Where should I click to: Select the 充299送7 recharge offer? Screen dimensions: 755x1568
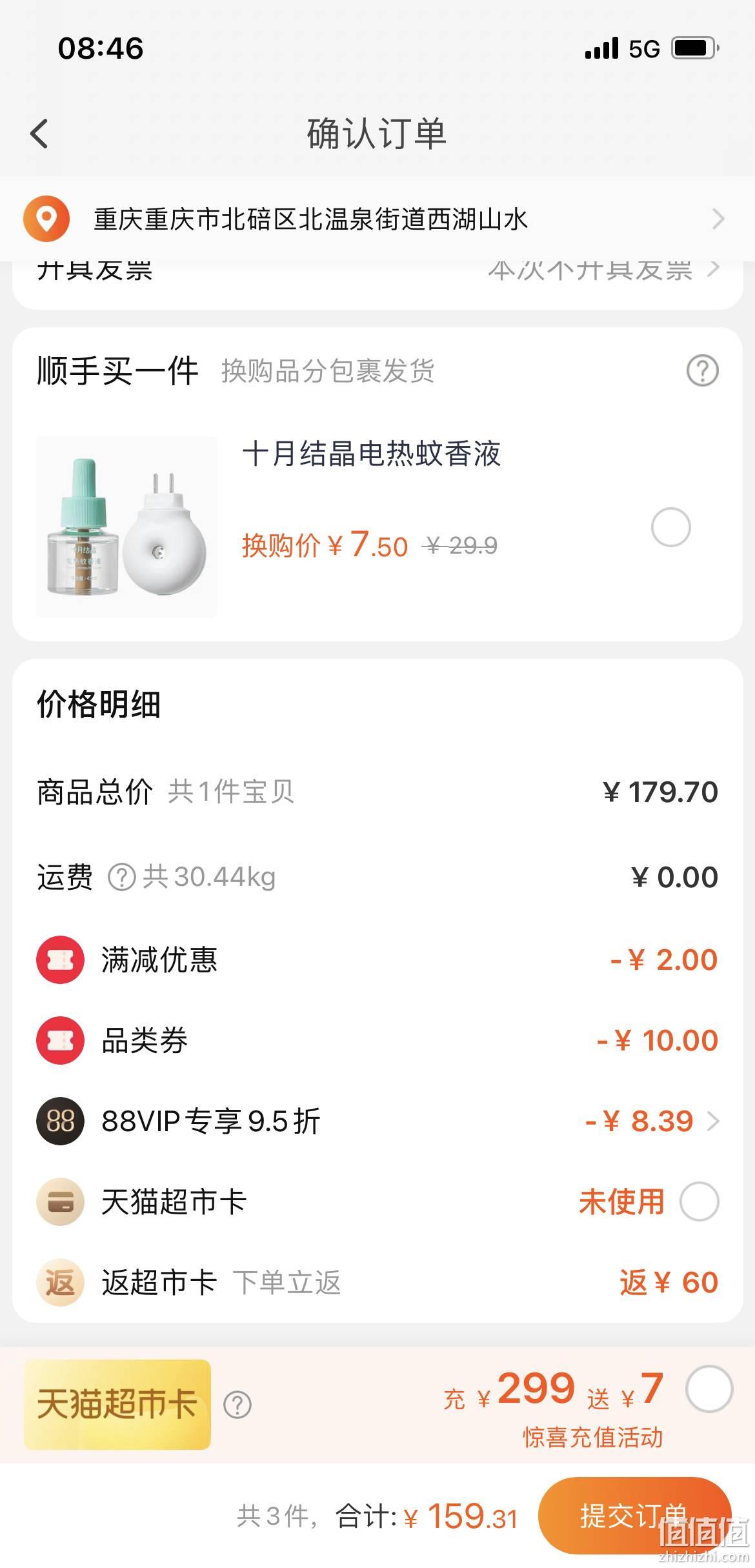point(709,1389)
